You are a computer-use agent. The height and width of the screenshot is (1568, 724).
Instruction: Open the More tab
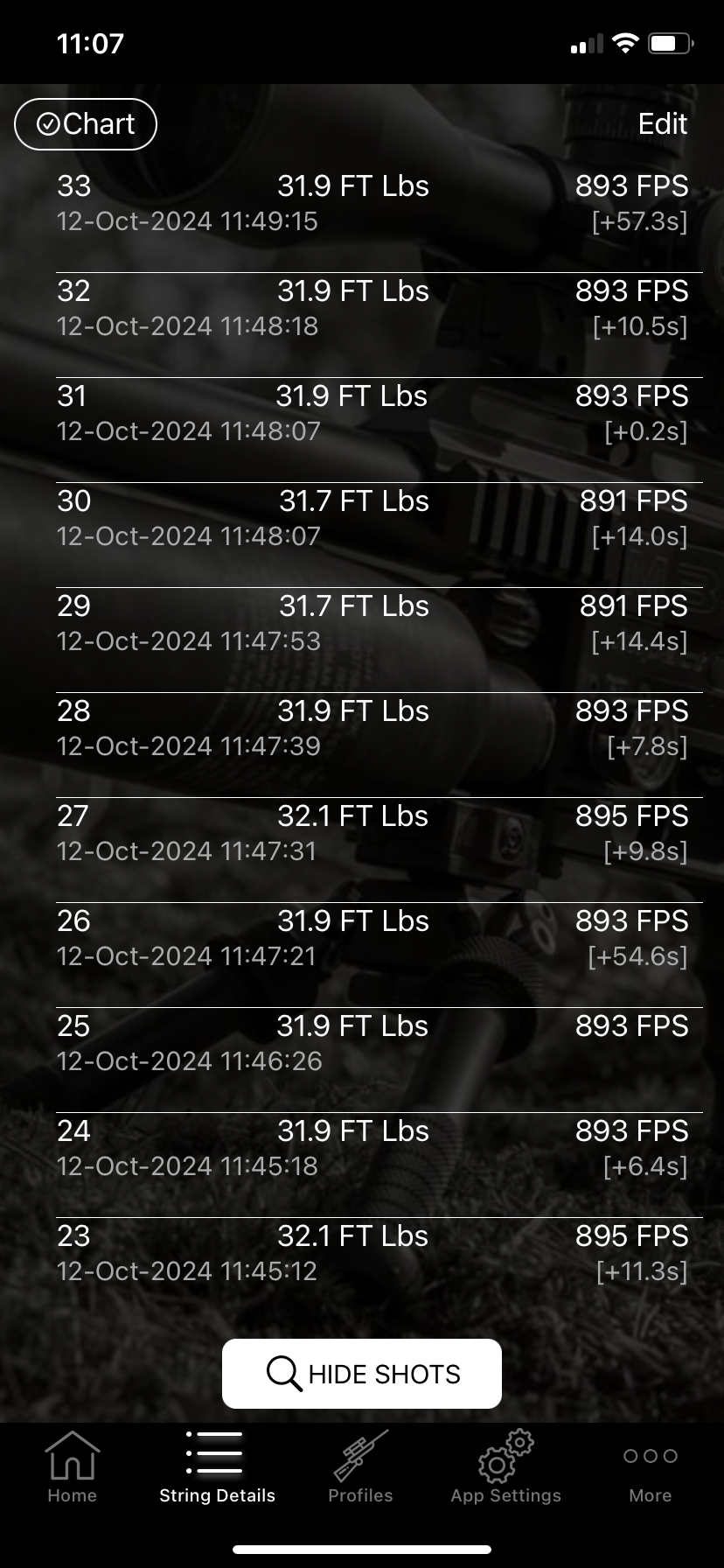pyautogui.click(x=651, y=1466)
